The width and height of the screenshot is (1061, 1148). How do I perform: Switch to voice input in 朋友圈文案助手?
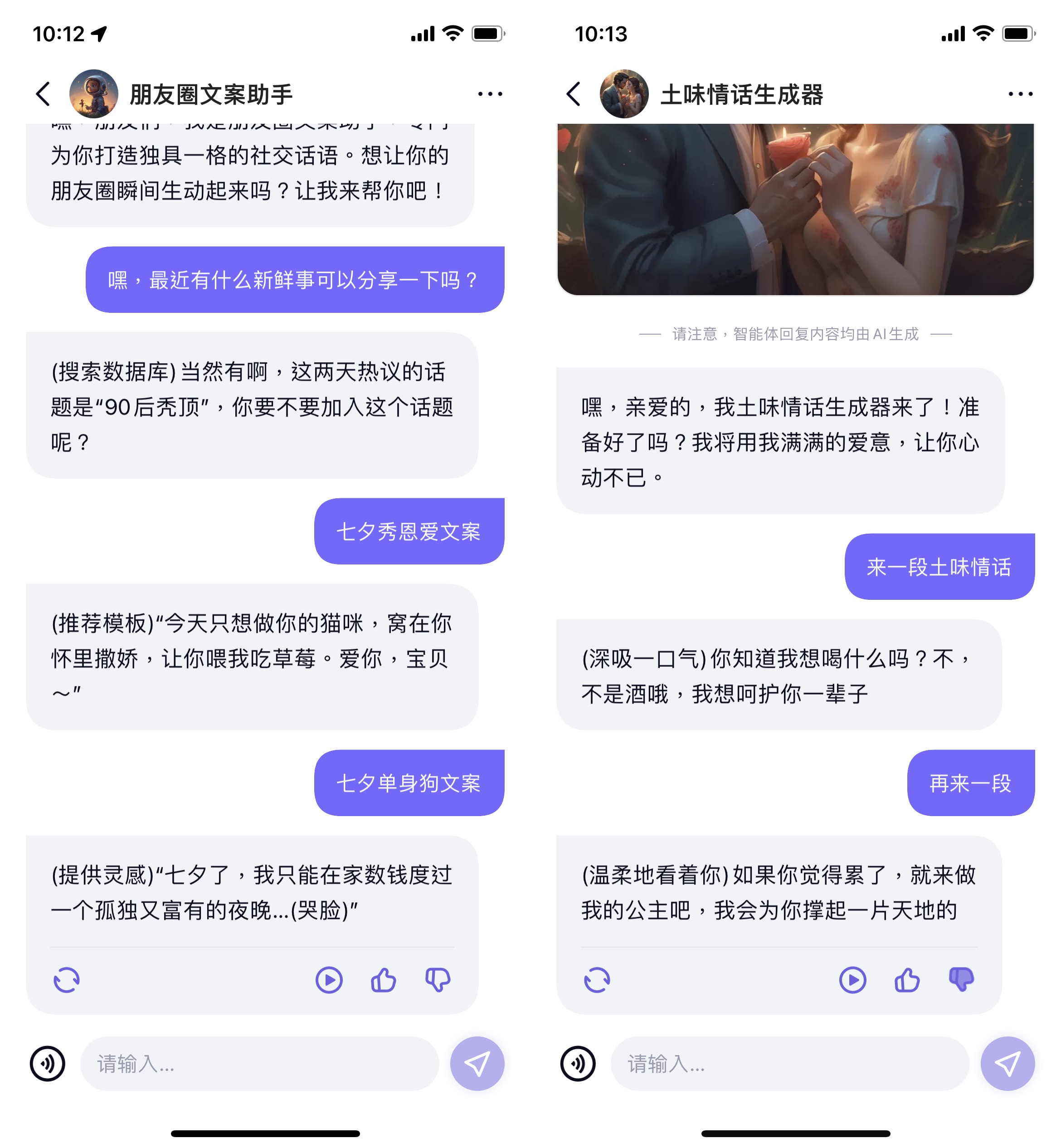[x=48, y=1063]
